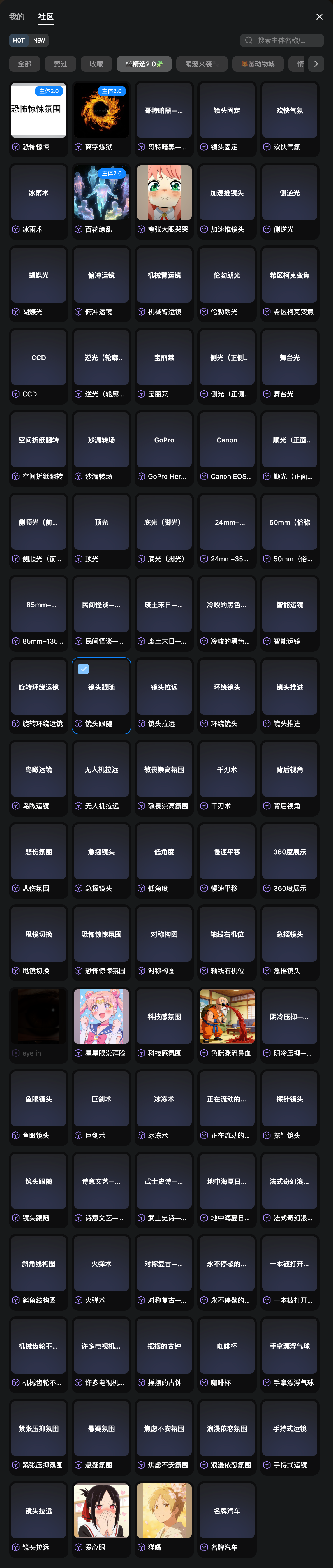333x1568 pixels.
Task: Pick the 希区柯克变焦 card
Action: pos(289,275)
